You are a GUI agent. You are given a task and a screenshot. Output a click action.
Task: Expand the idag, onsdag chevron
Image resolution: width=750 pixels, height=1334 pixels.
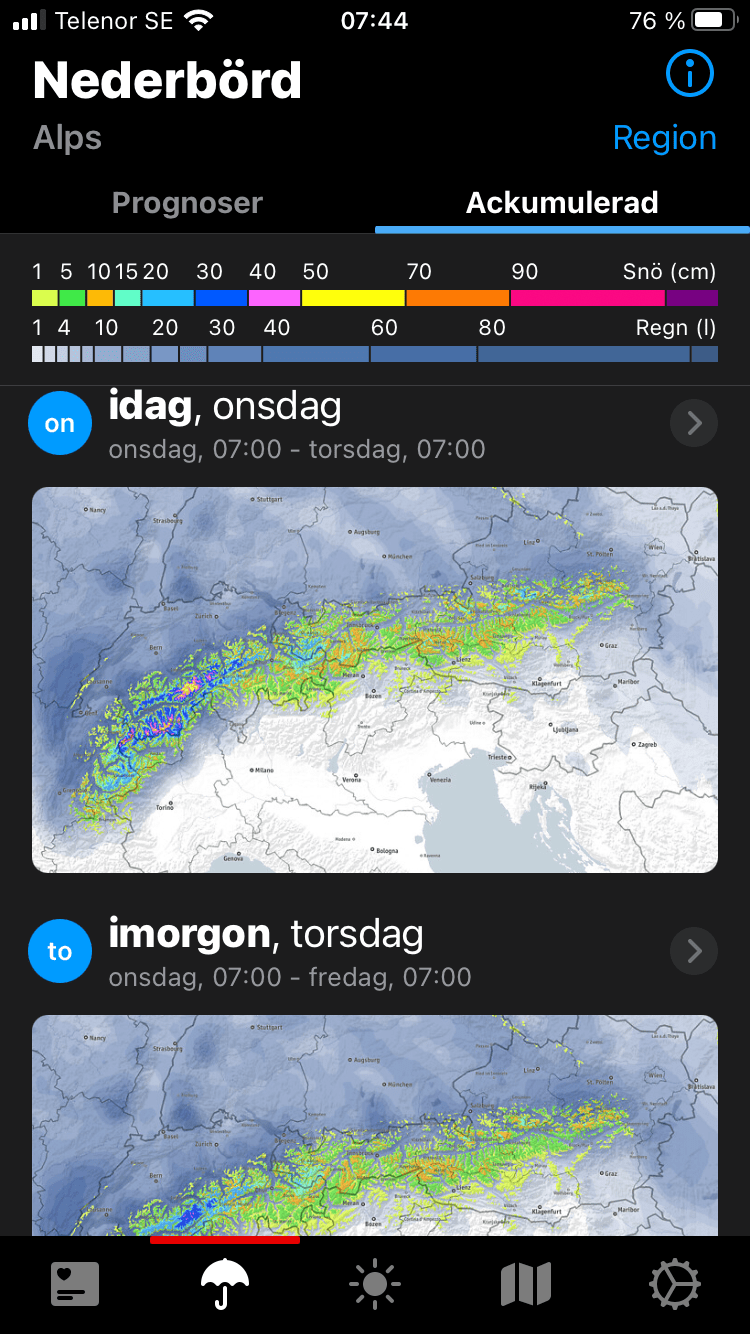pyautogui.click(x=694, y=424)
